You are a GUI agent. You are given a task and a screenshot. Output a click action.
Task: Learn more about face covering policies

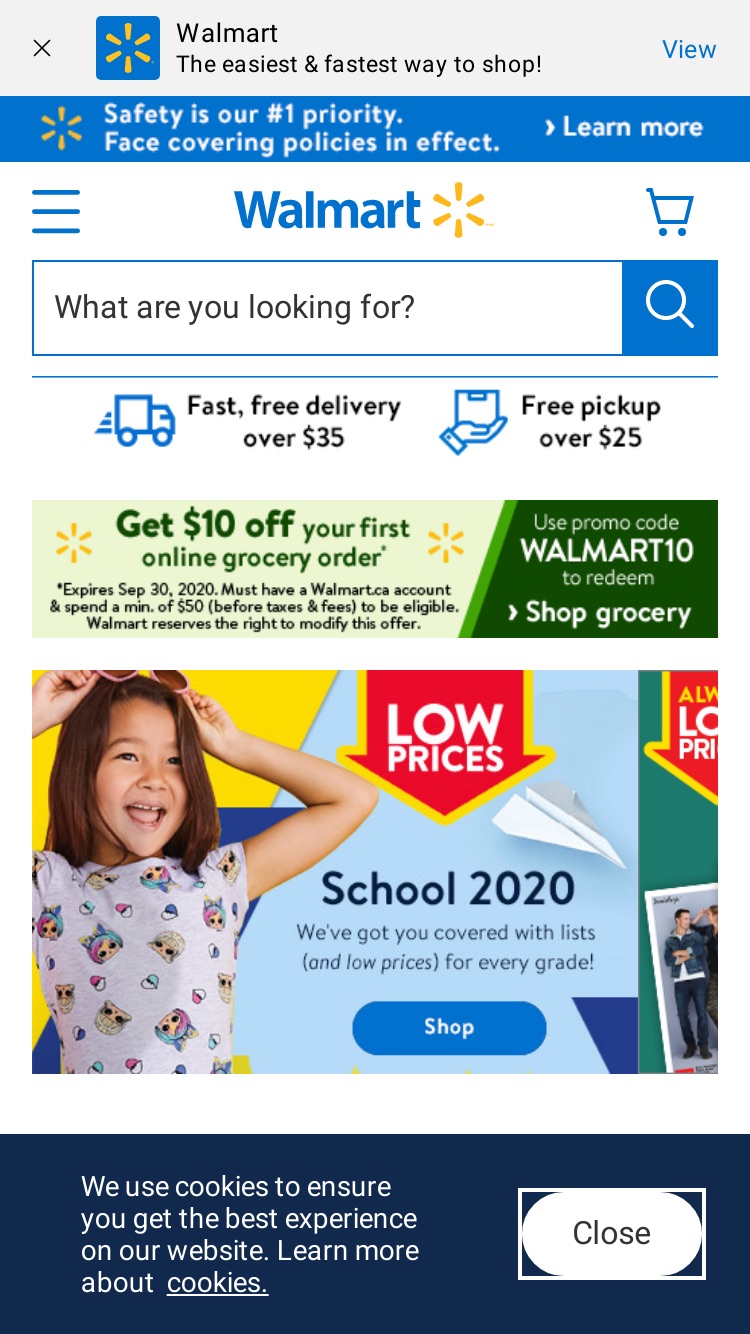(x=622, y=127)
